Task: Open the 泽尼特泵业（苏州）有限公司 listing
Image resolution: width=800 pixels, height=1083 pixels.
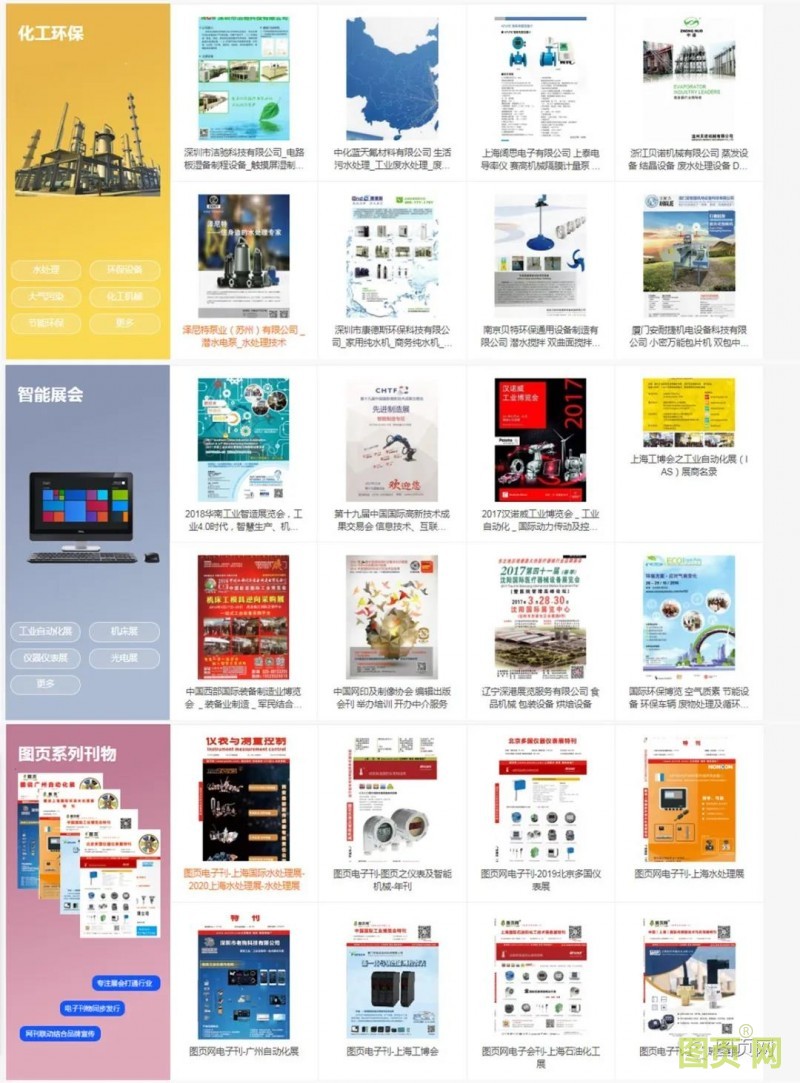Action: click(x=244, y=270)
